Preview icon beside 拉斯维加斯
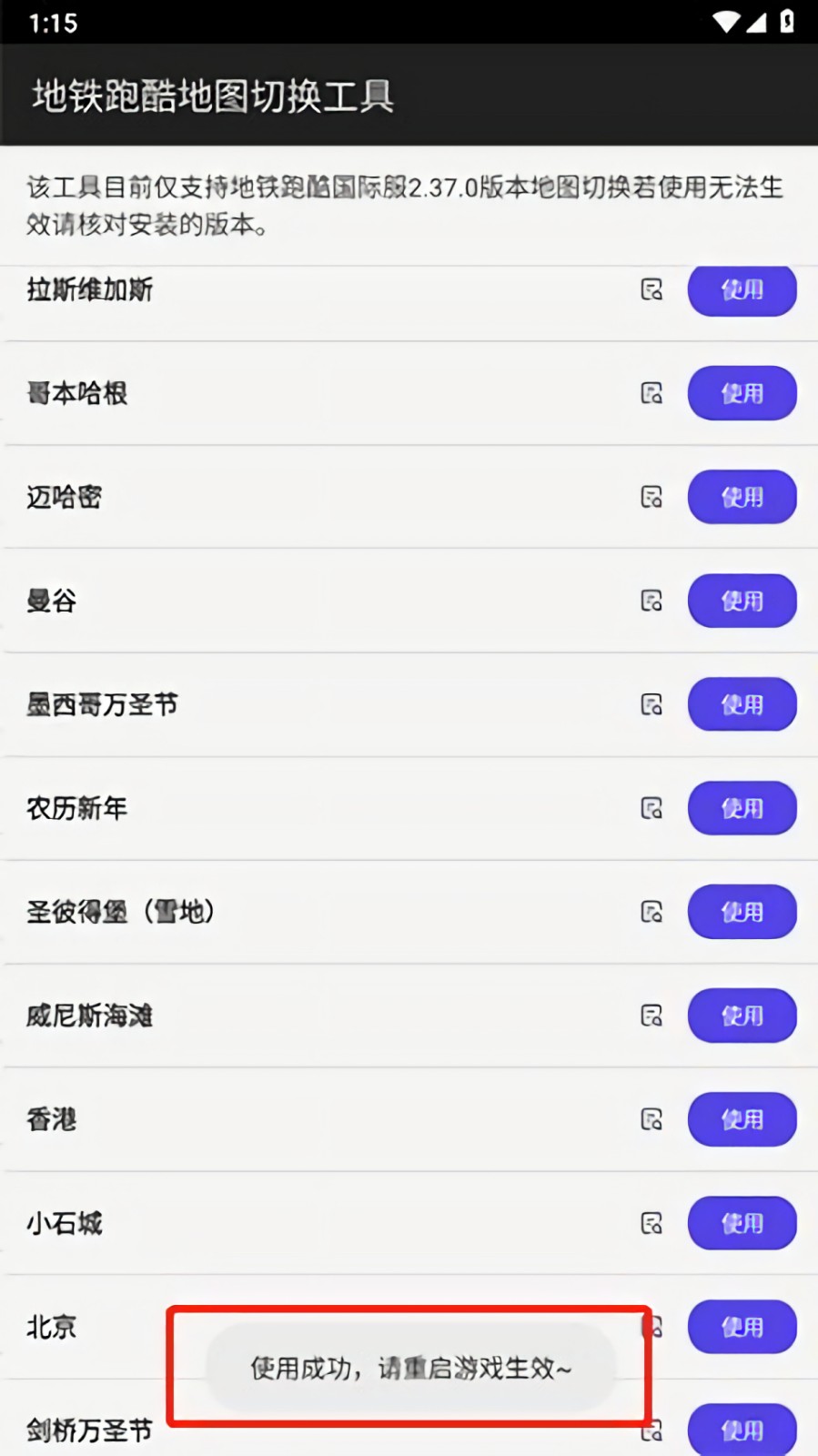Viewport: 818px width, 1456px height. point(651,290)
